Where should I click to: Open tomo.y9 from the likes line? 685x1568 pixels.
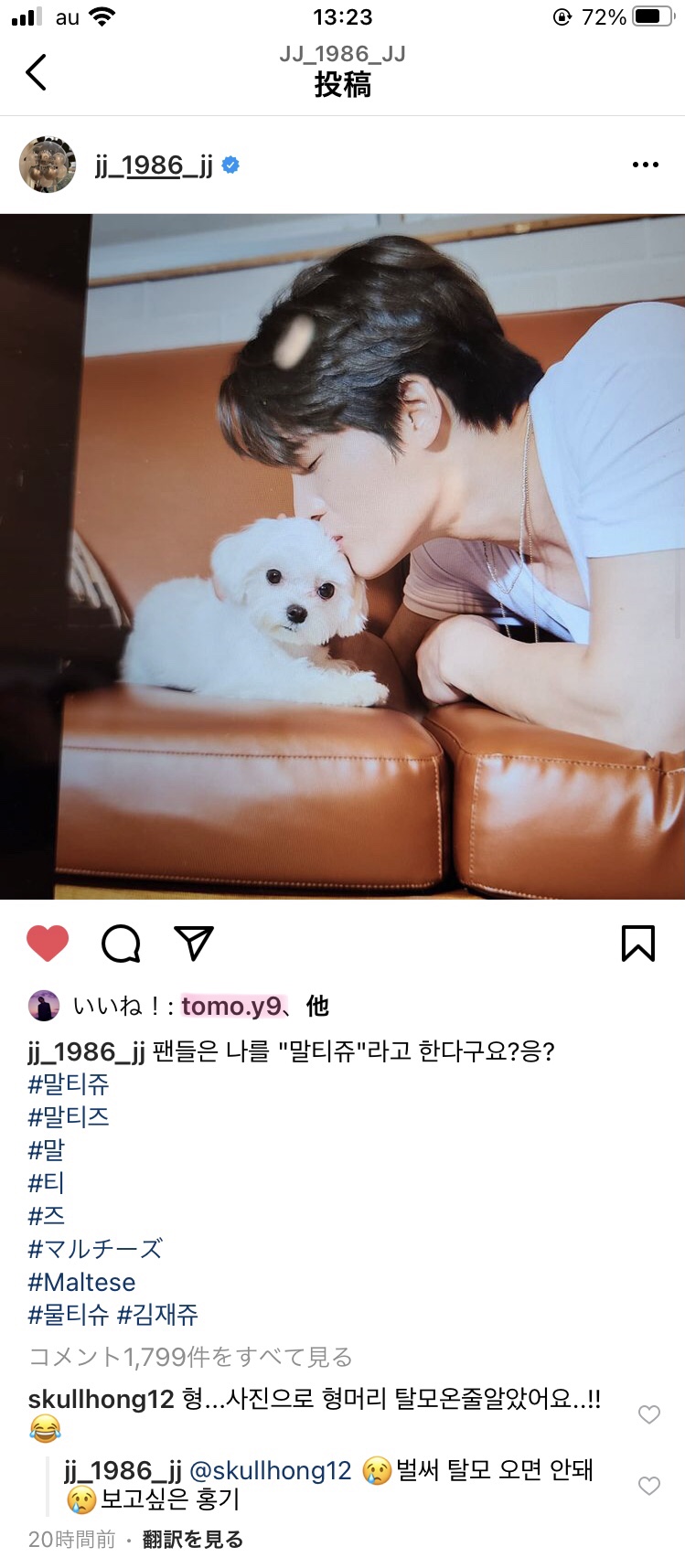pyautogui.click(x=231, y=1006)
